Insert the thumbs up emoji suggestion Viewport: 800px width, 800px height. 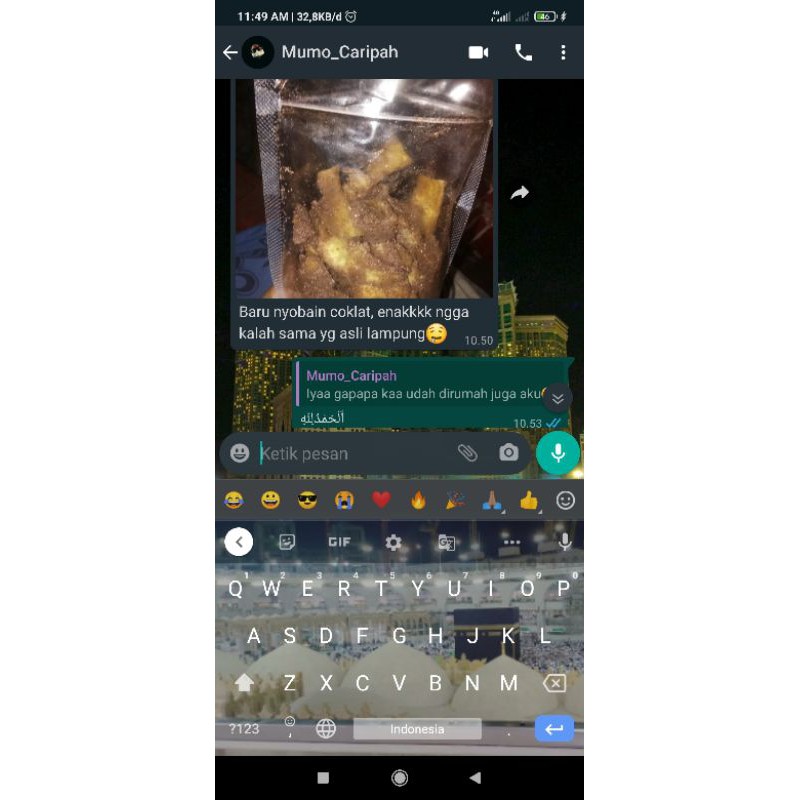tap(528, 500)
